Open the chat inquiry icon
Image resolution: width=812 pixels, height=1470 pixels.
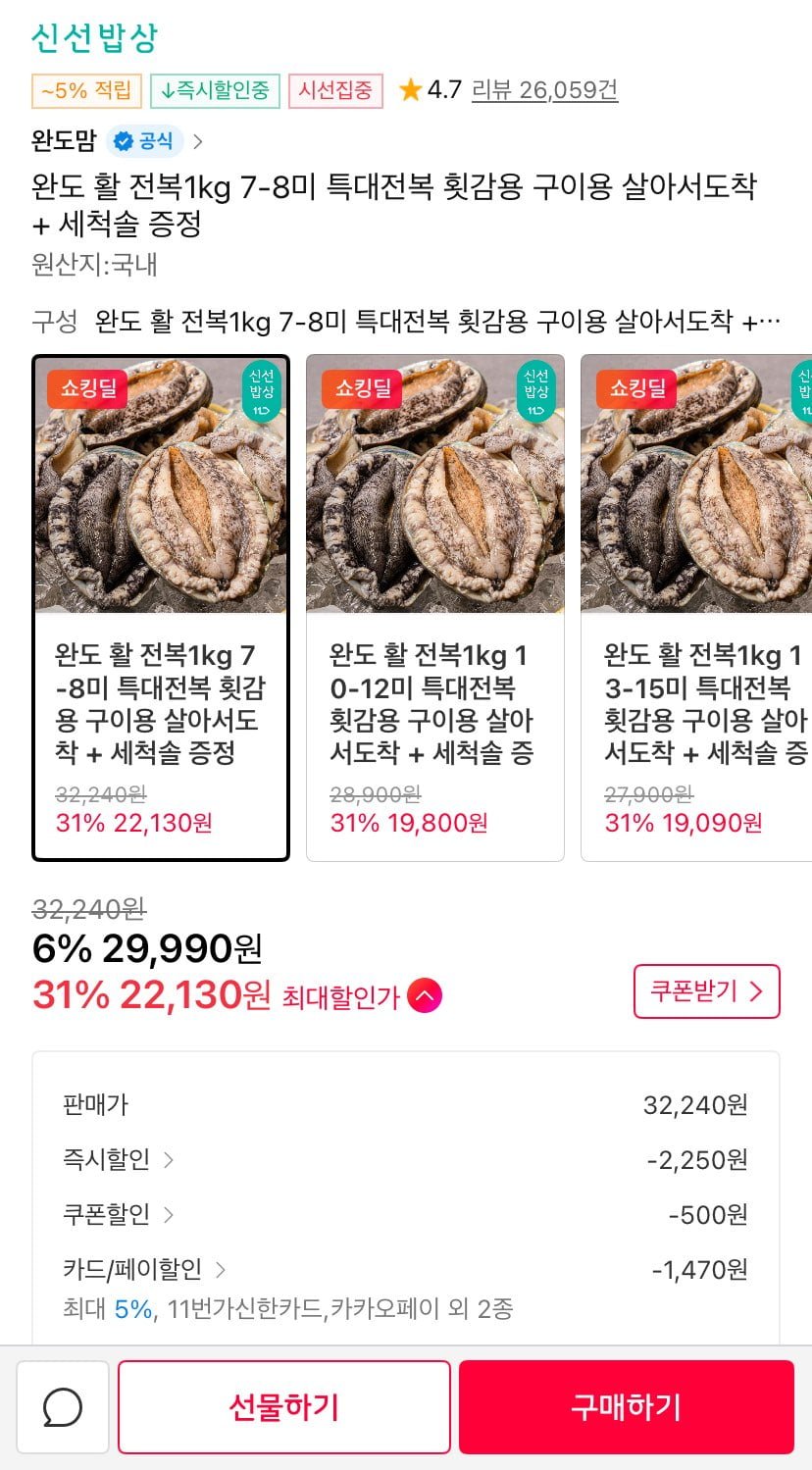63,1407
